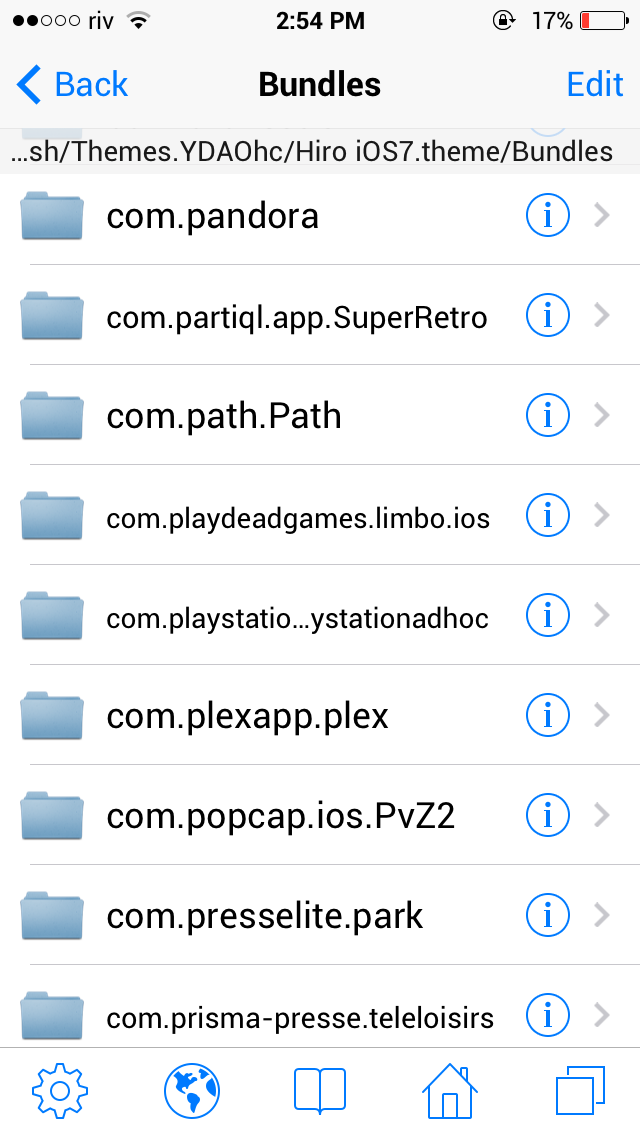Image resolution: width=640 pixels, height=1136 pixels.
Task: Open the windows tabs icon
Action: (x=580, y=1091)
